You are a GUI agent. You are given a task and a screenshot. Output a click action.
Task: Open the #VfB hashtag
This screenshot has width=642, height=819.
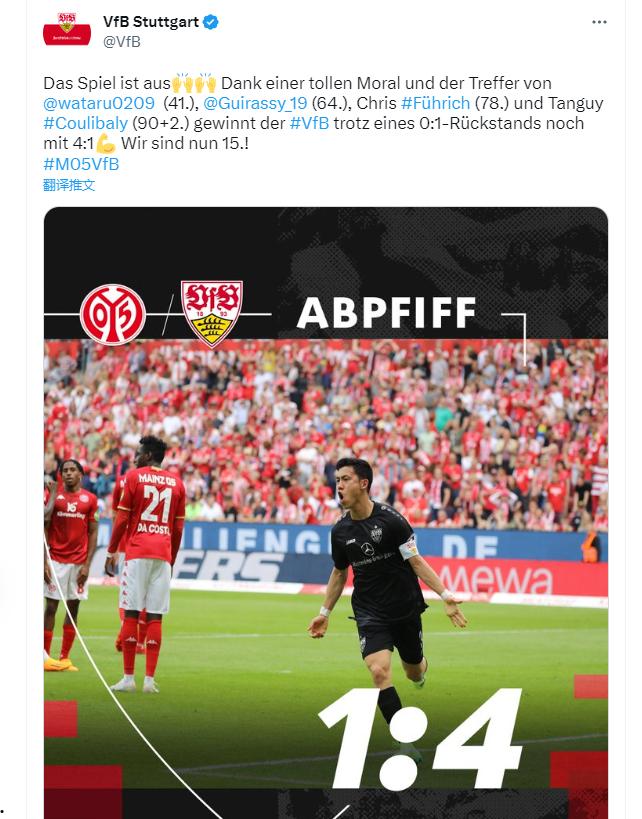point(309,123)
